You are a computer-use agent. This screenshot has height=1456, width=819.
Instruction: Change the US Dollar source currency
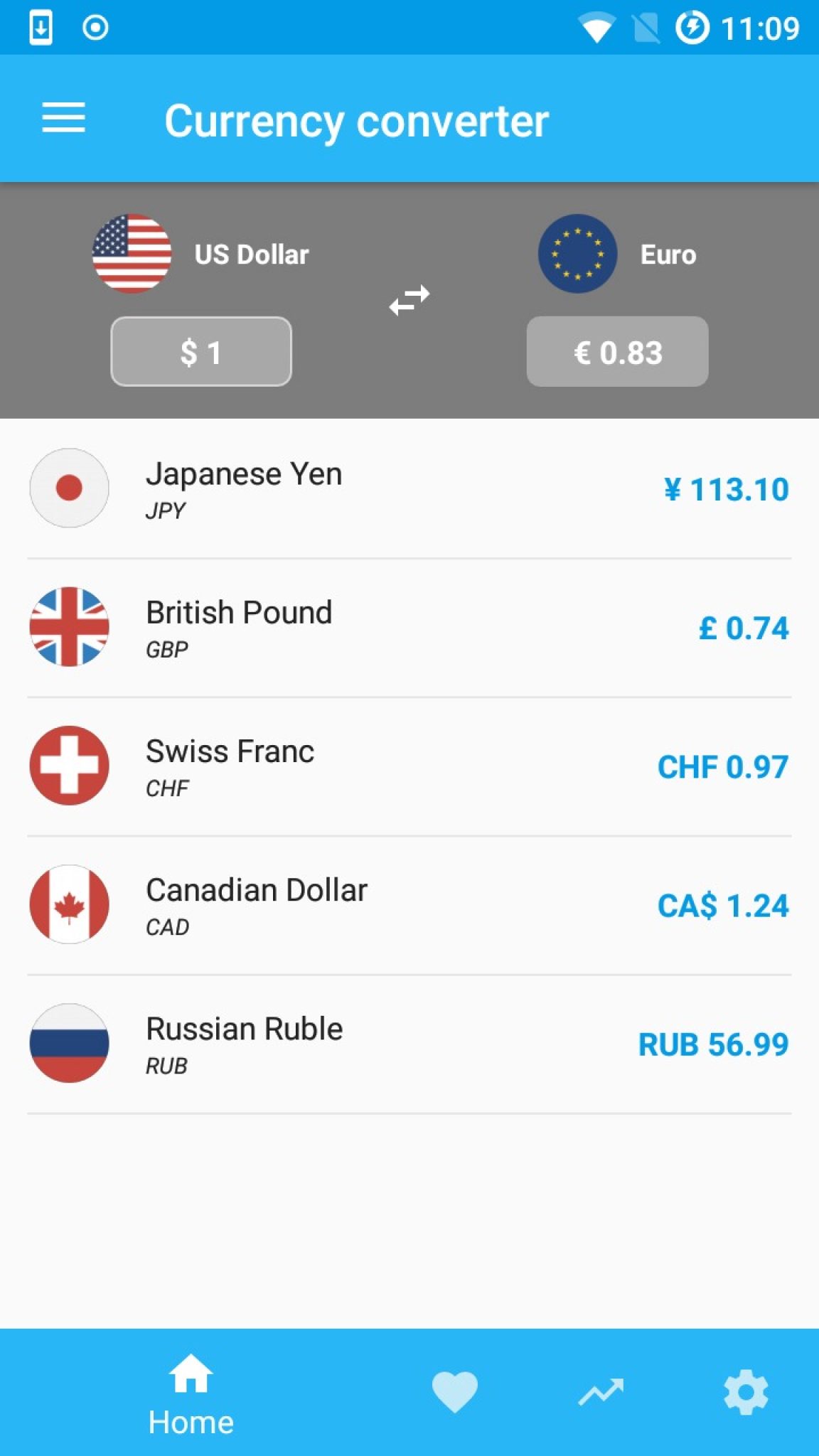201,254
